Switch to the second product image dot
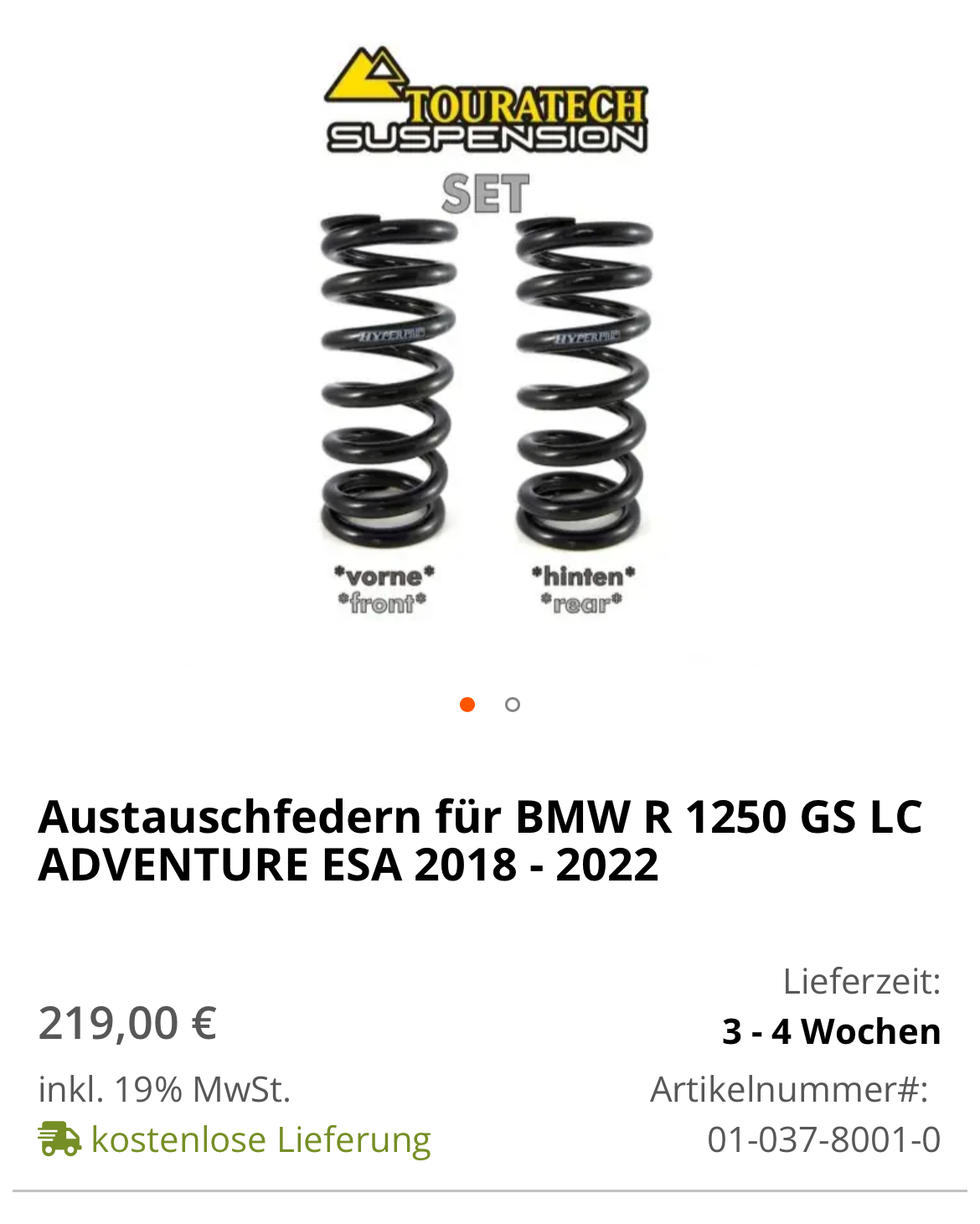 [x=513, y=705]
